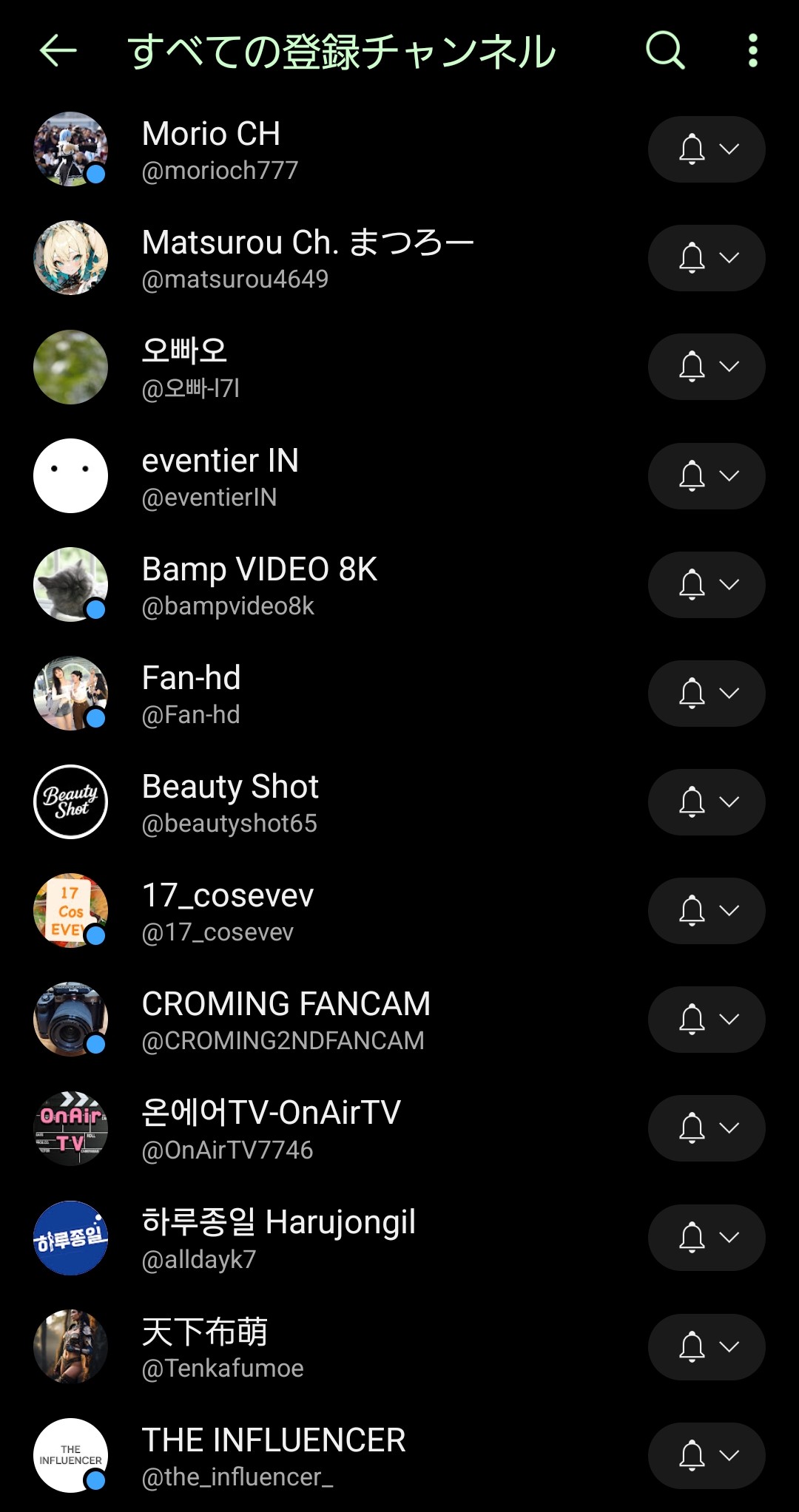
Task: Change notification settings for Matsurou Ch.
Action: click(x=706, y=258)
